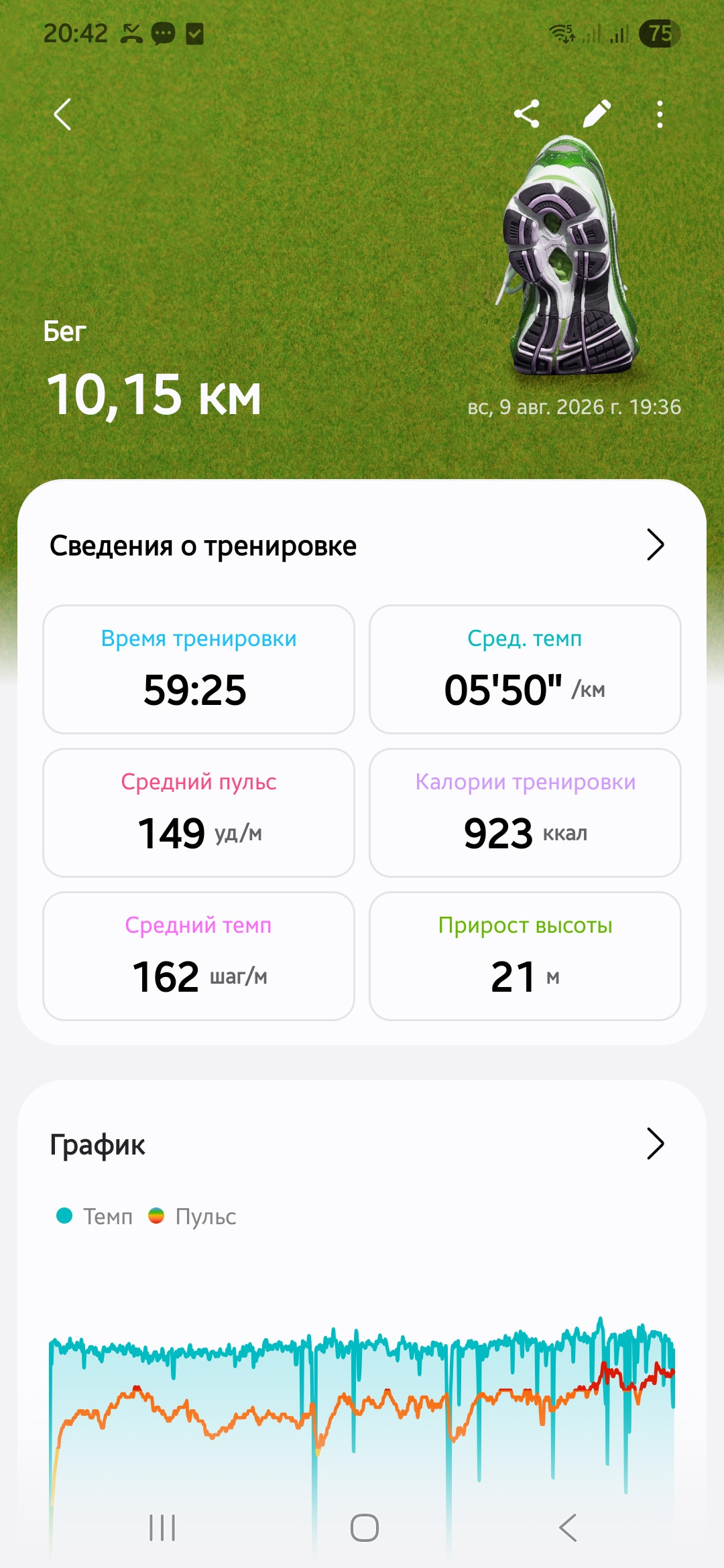Go back using the top-left arrow
The width and height of the screenshot is (724, 1568).
coord(62,114)
